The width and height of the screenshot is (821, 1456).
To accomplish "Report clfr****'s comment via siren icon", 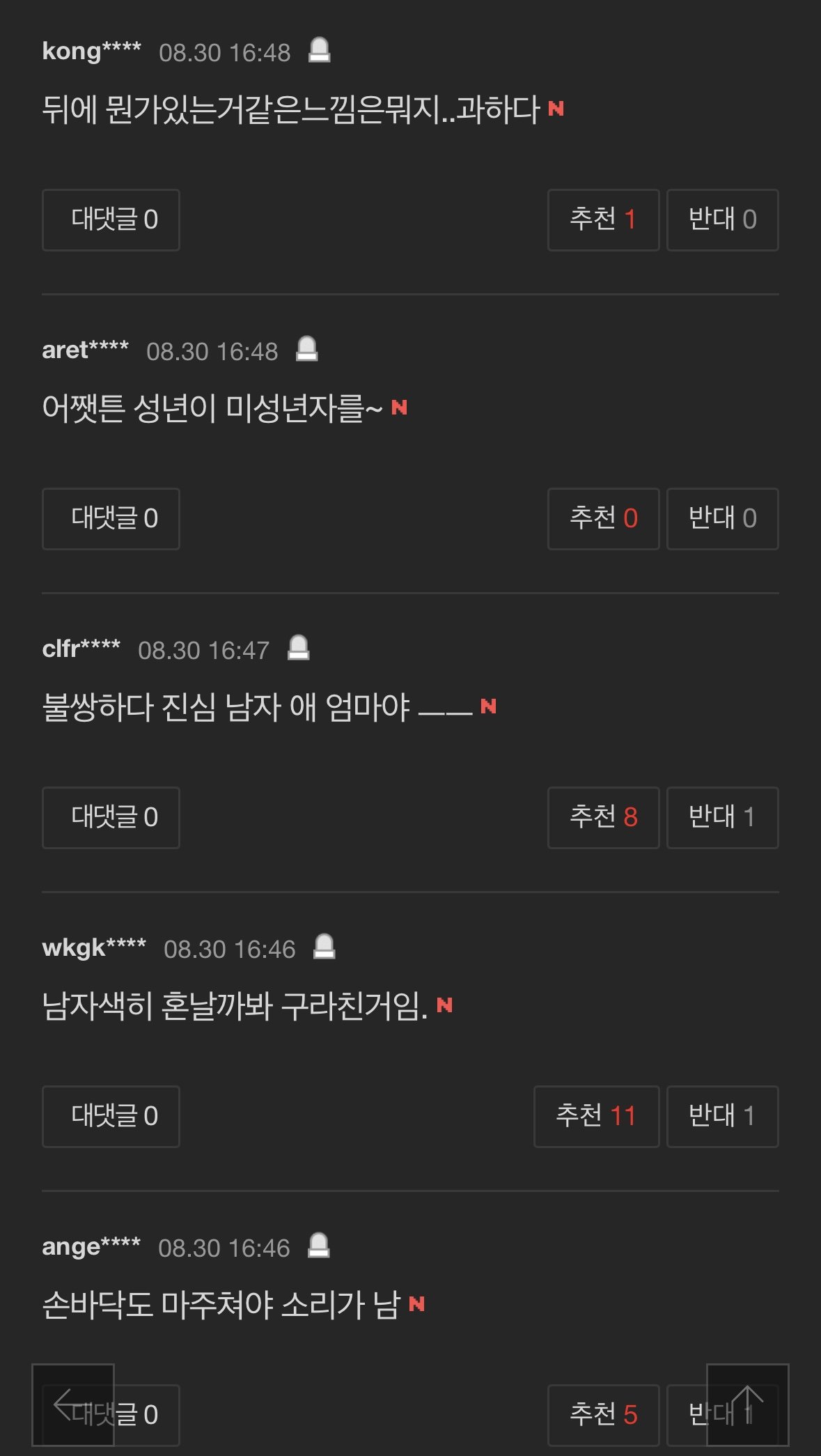I will [x=299, y=649].
